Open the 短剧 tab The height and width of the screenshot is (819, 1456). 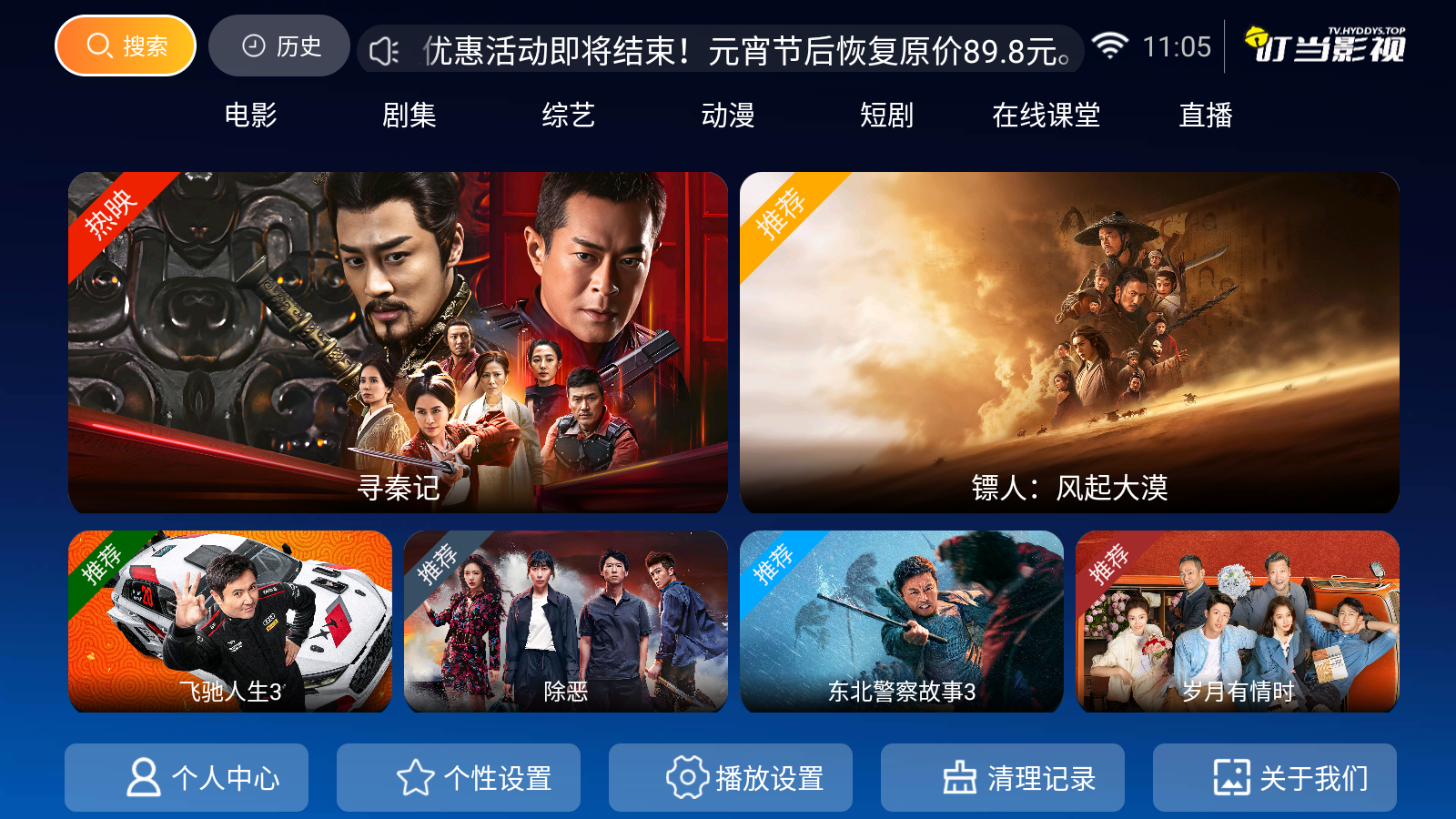tap(886, 116)
